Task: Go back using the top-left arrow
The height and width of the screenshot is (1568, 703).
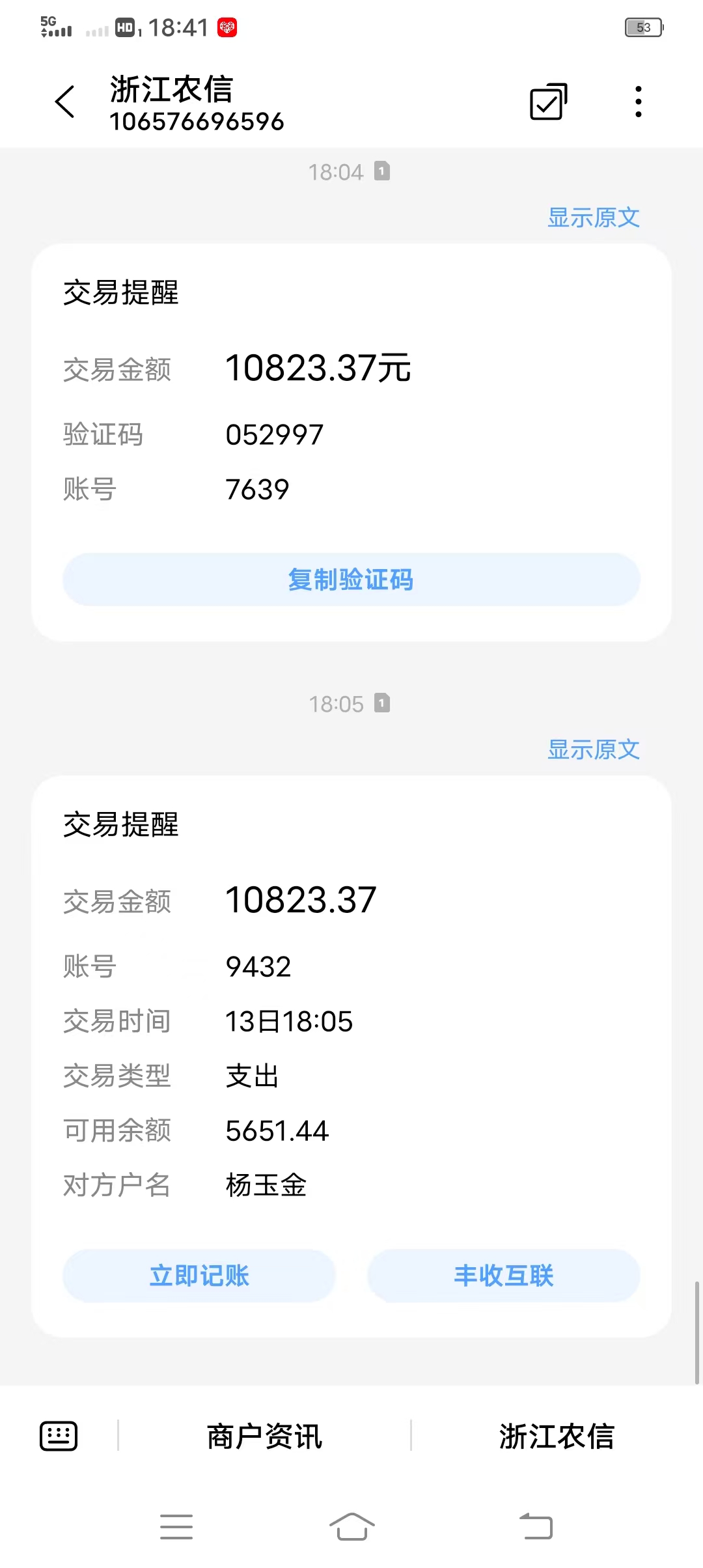Action: 65,102
